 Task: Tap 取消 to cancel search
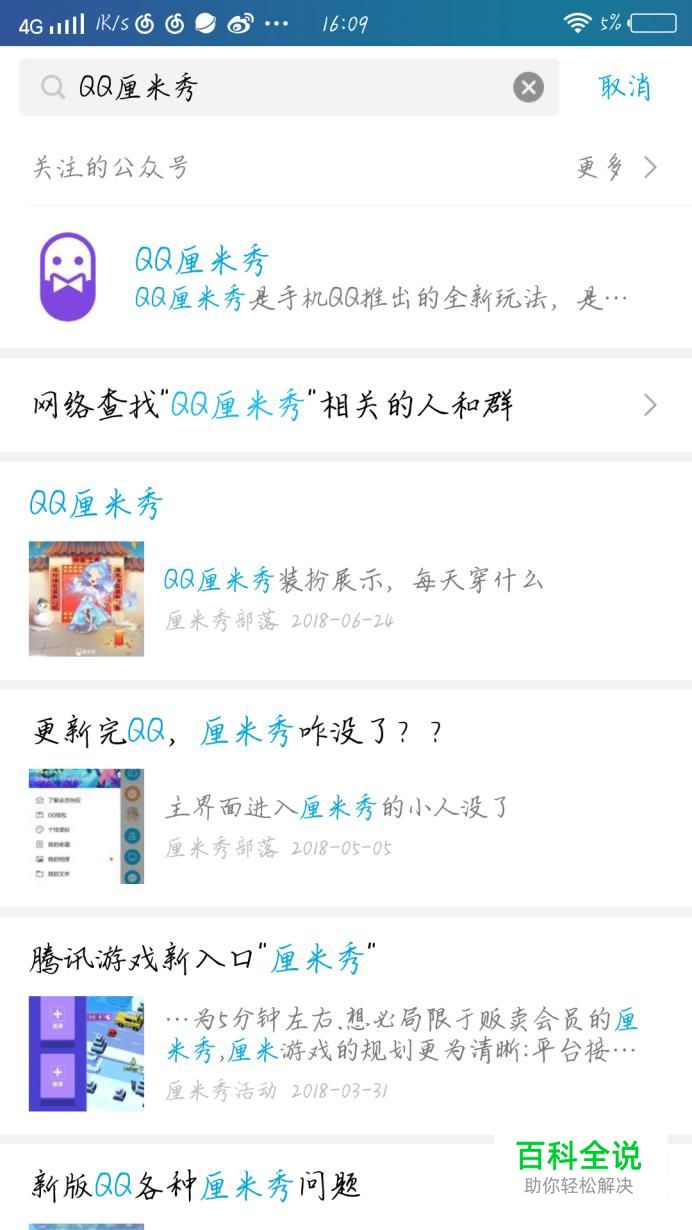(x=625, y=87)
